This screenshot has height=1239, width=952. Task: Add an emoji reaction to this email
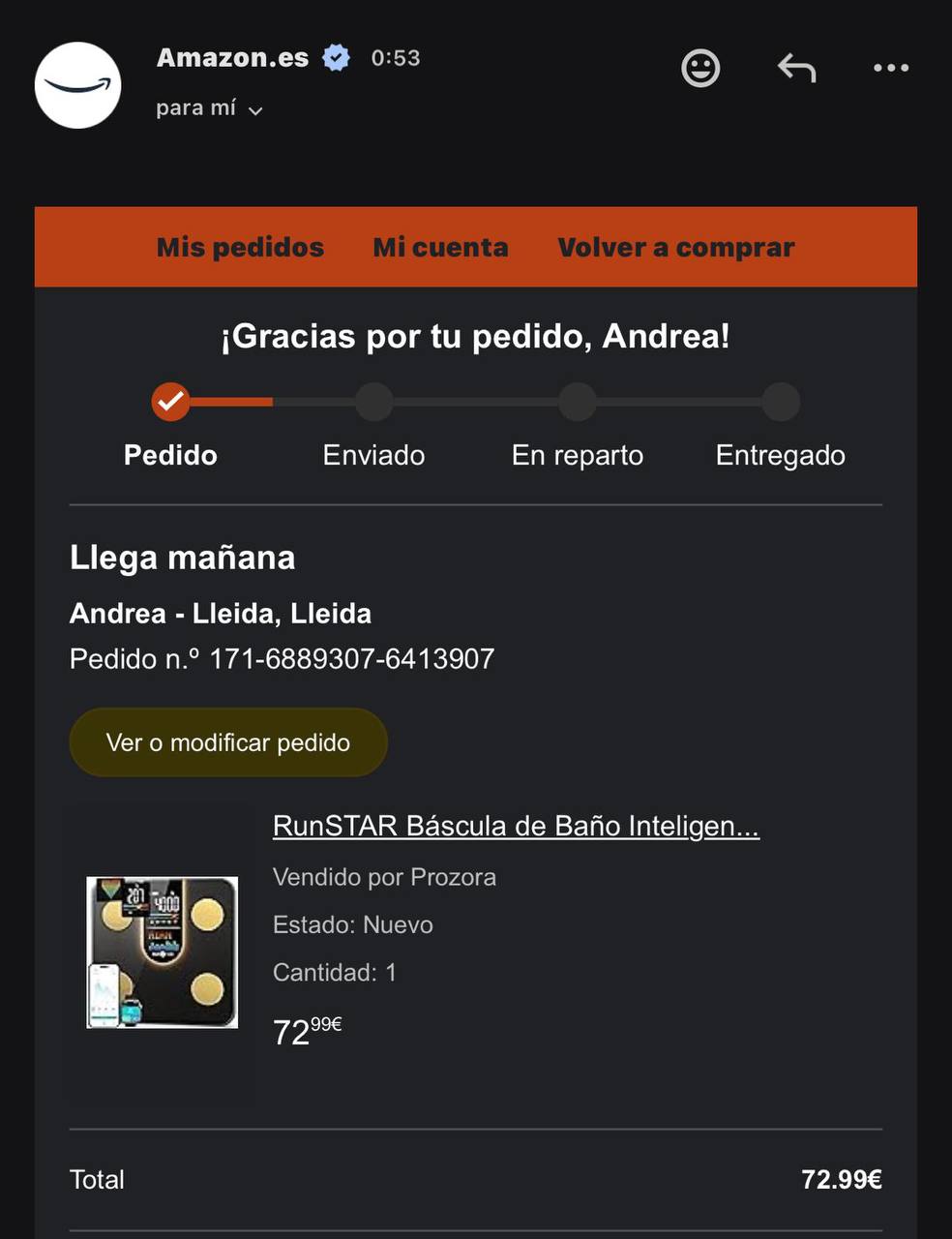point(700,68)
